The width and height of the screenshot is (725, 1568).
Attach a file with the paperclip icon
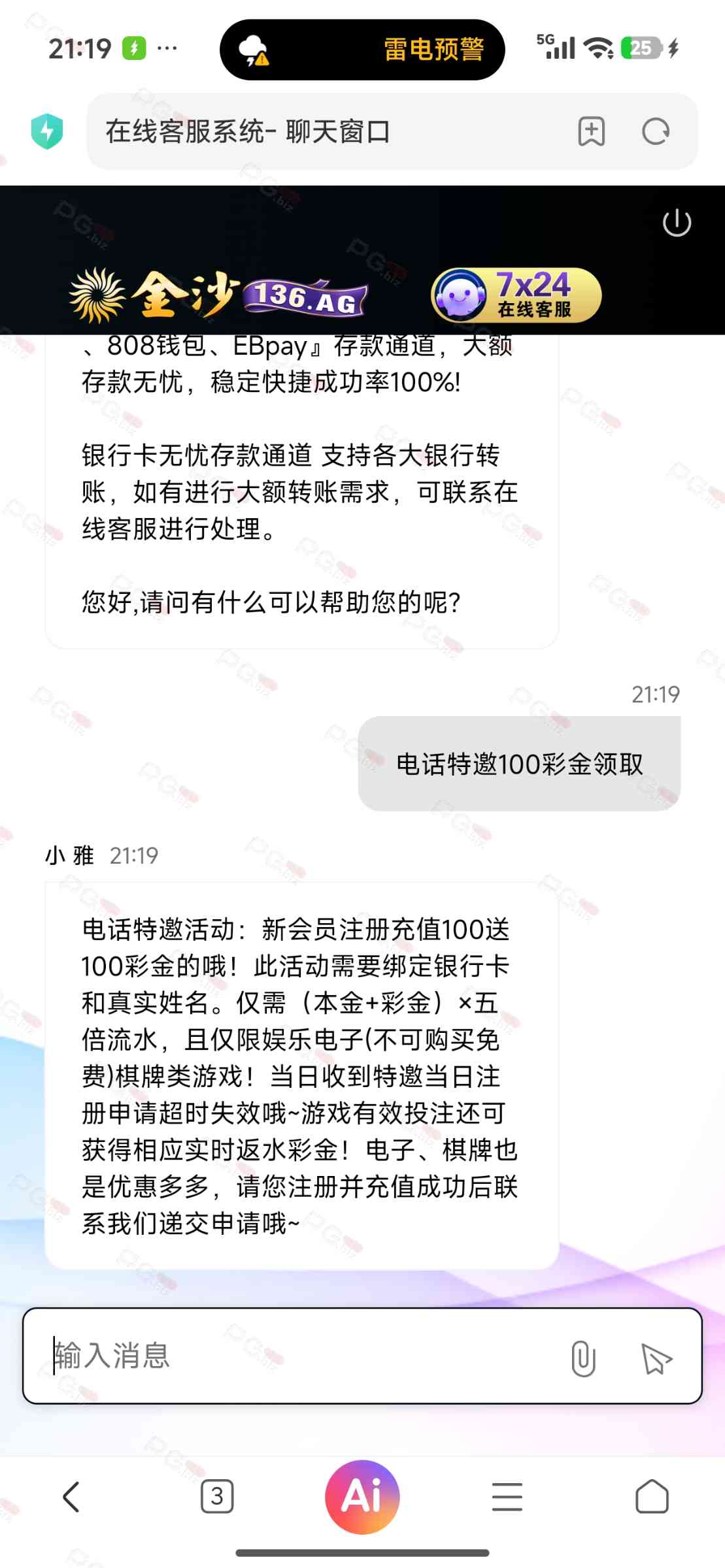click(x=582, y=1358)
